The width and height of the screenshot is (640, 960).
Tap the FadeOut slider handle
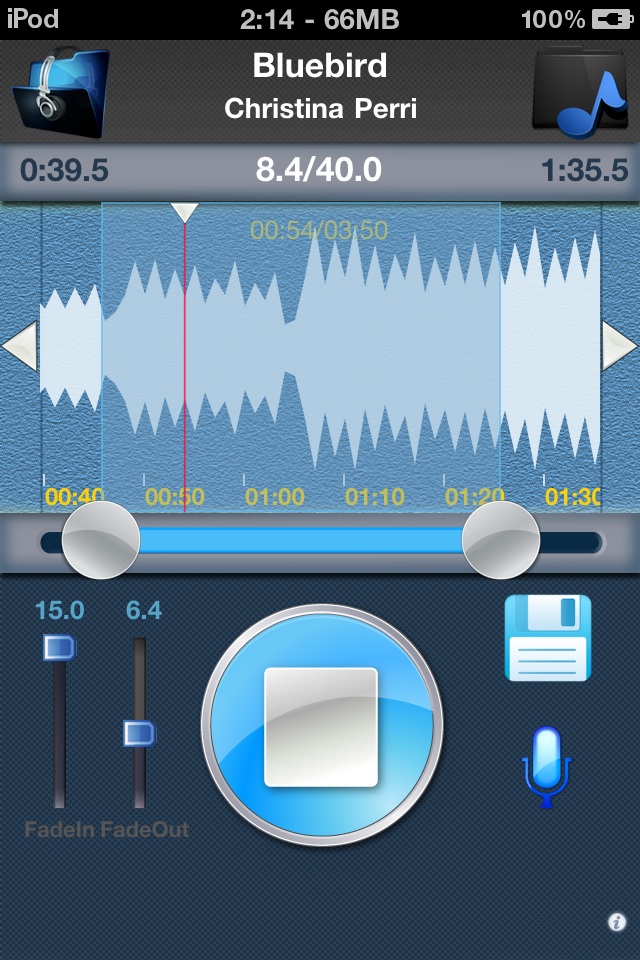click(x=140, y=734)
